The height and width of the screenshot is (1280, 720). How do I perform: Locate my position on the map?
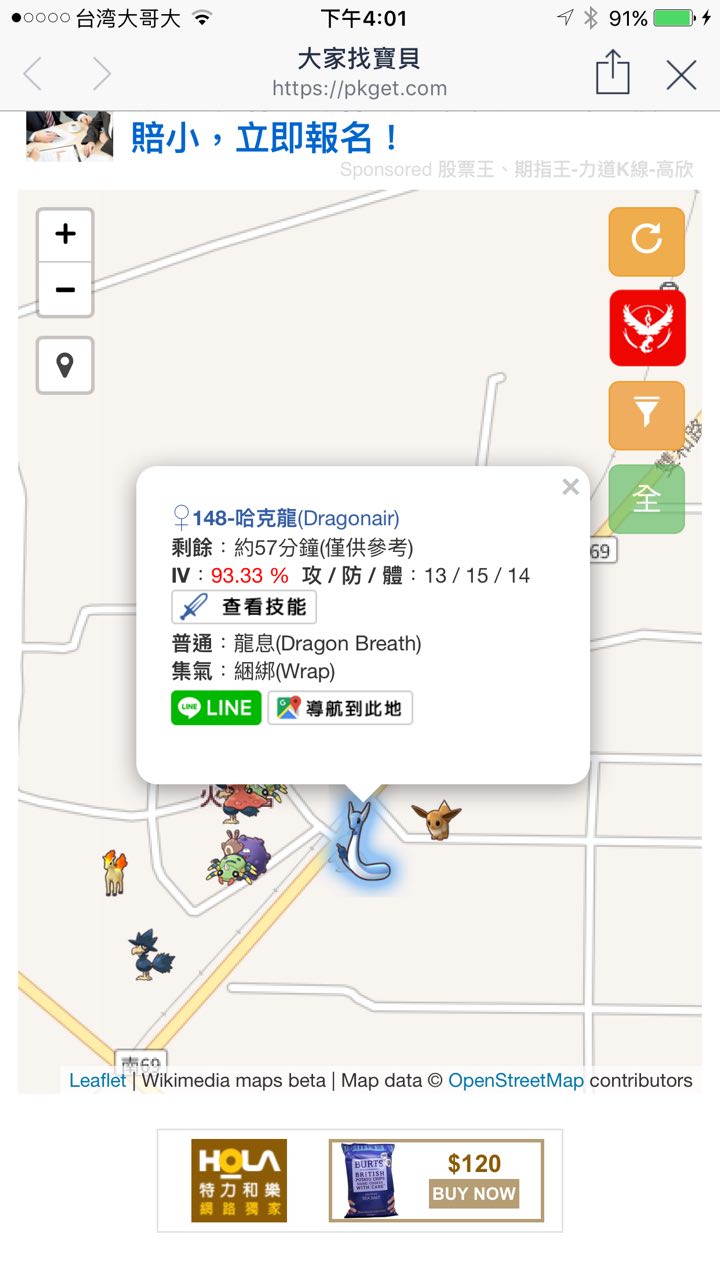pyautogui.click(x=65, y=365)
